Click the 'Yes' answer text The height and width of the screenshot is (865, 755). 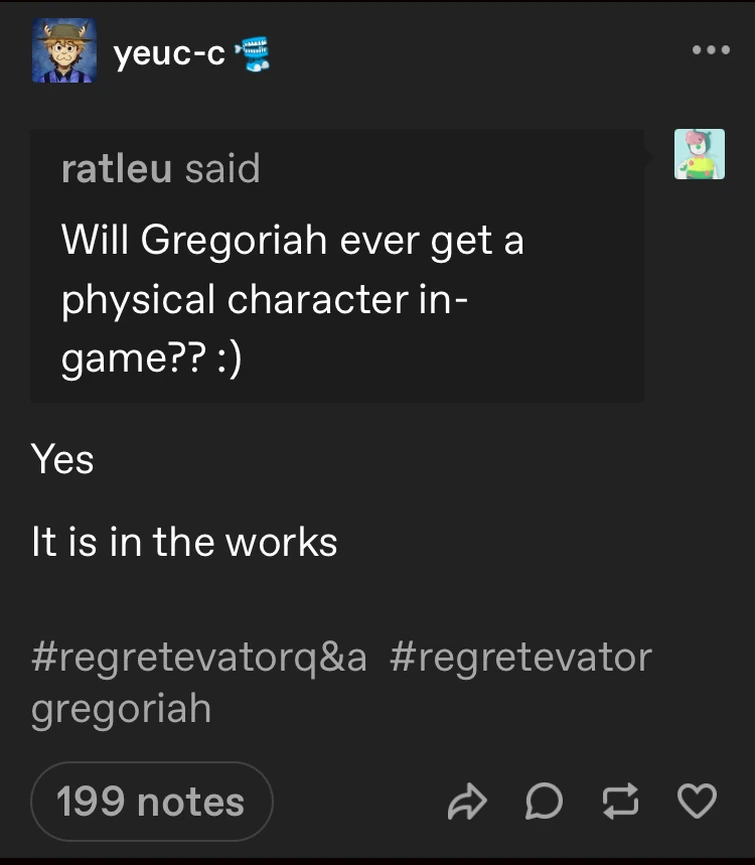click(64, 460)
